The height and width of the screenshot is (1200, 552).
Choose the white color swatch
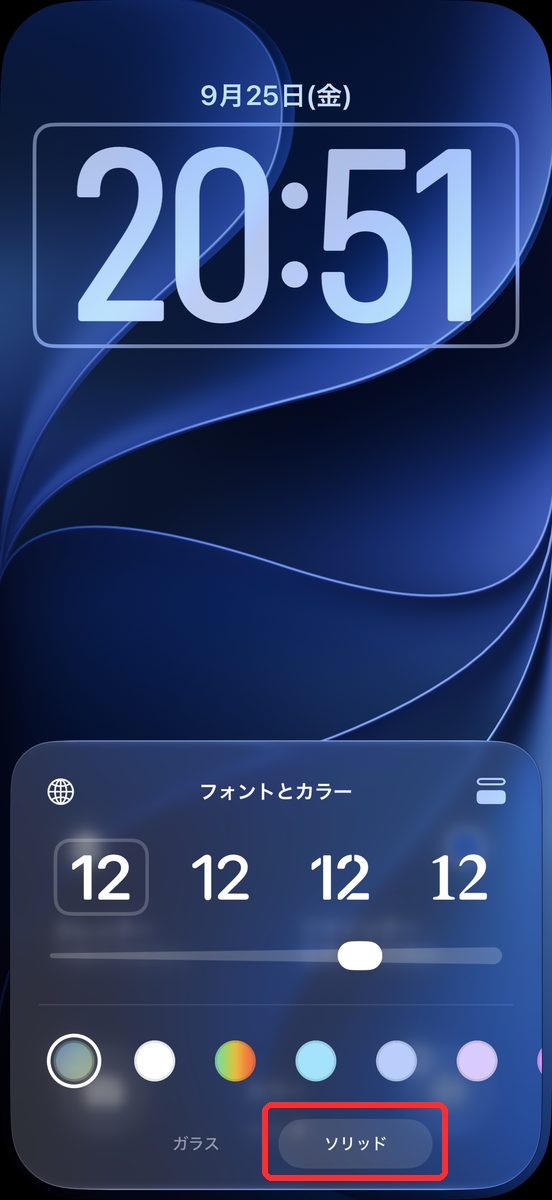[x=155, y=1059]
